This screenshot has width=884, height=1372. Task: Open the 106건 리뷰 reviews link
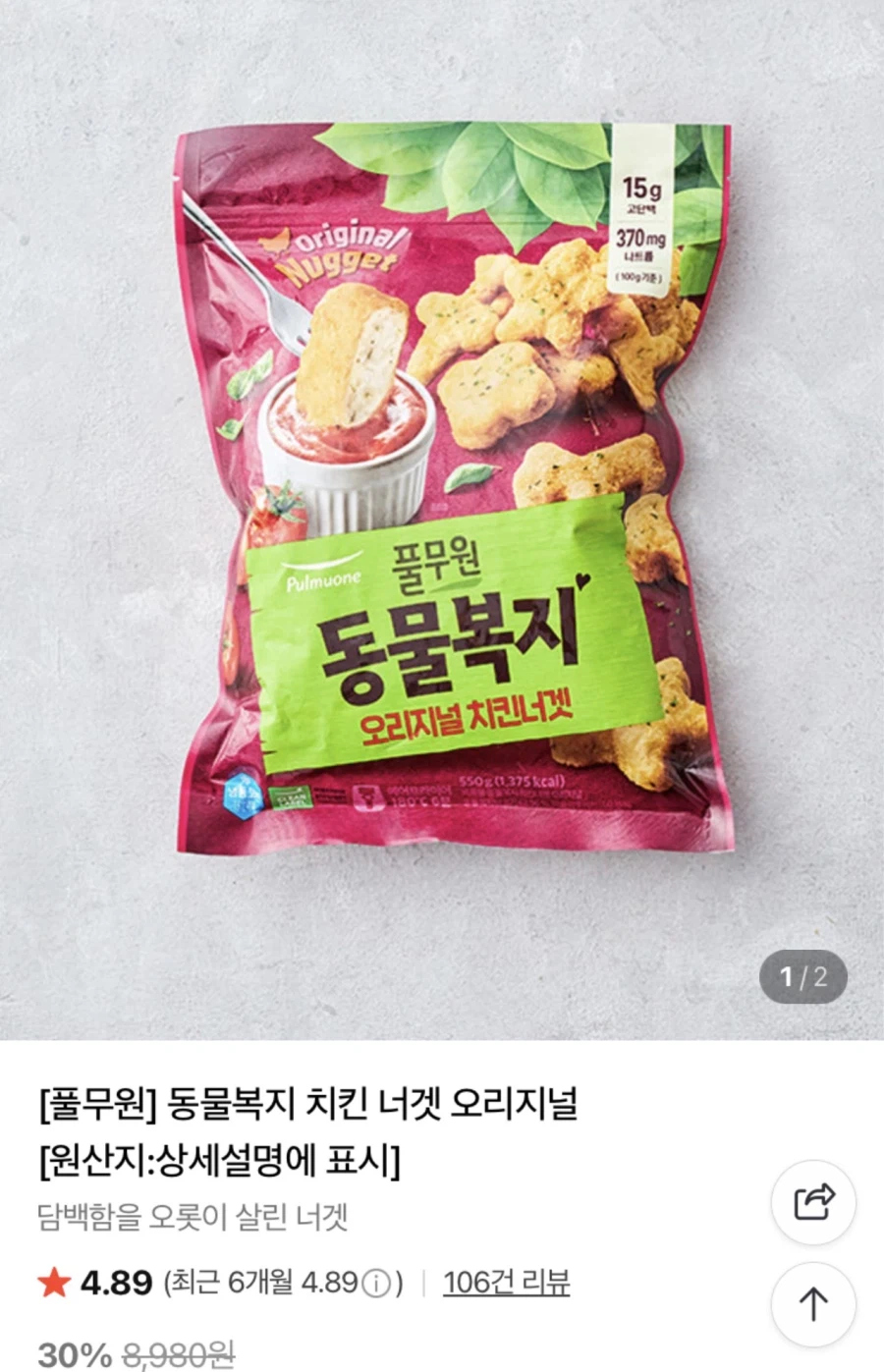pyautogui.click(x=507, y=1281)
